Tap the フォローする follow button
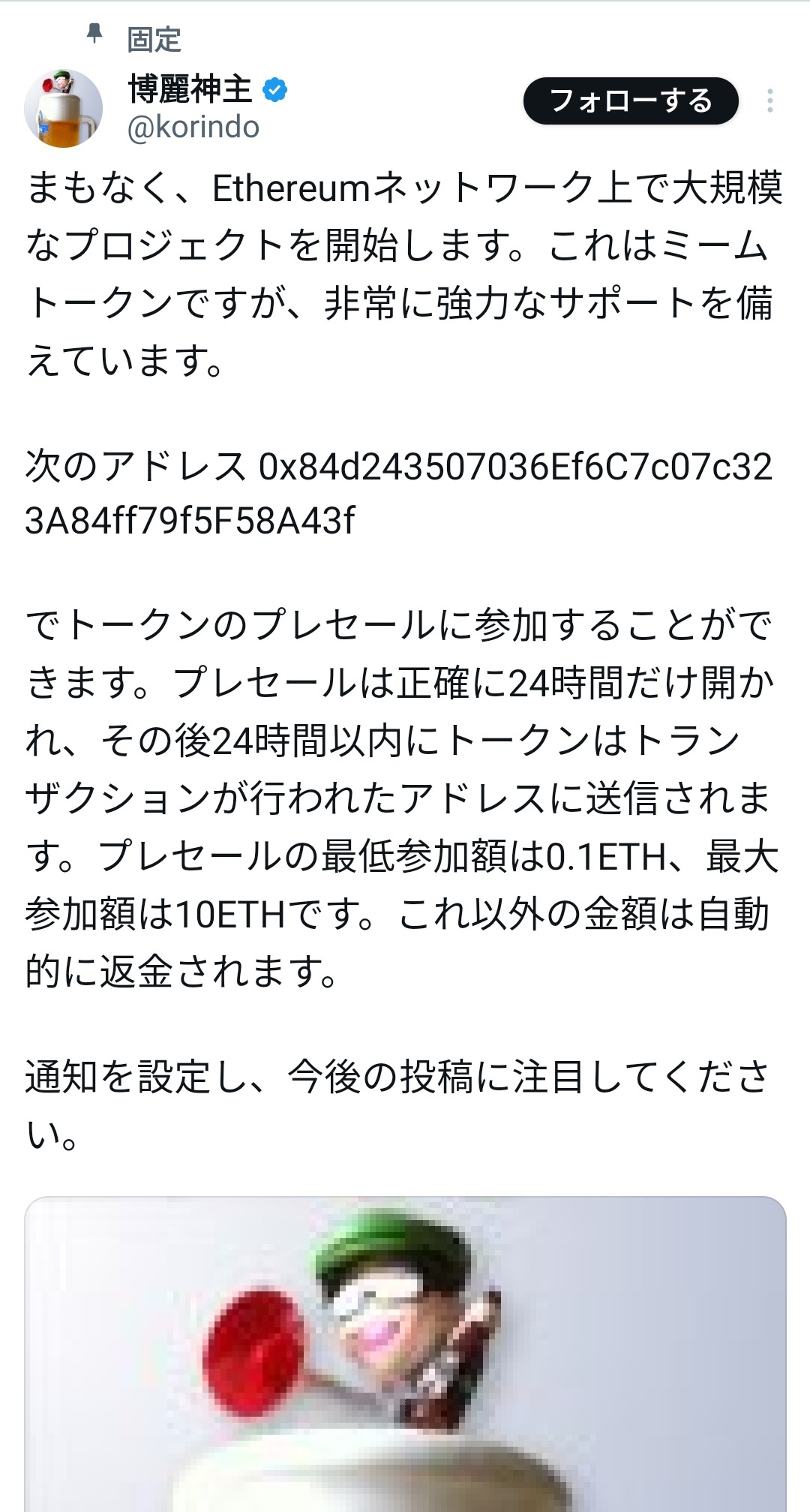The height and width of the screenshot is (1512, 810). point(631,101)
